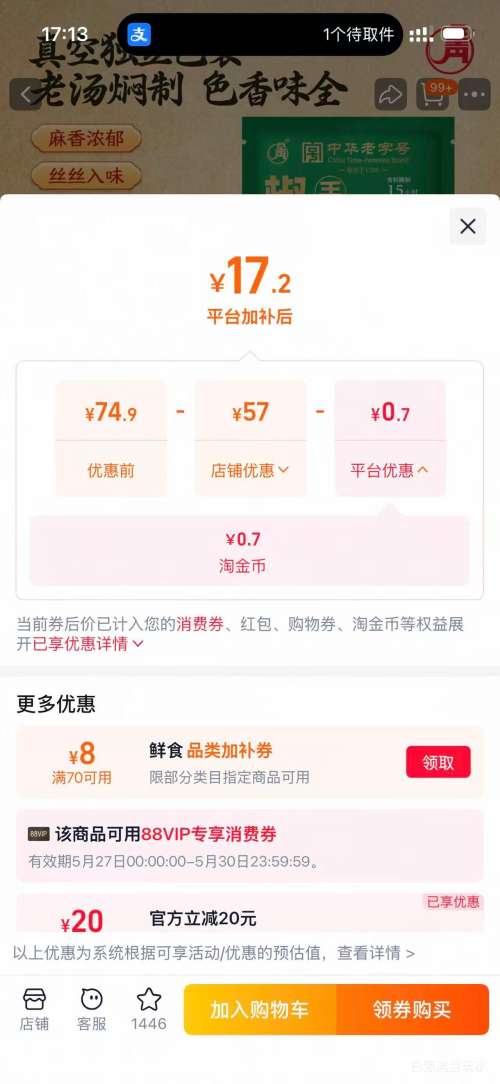Expand 已享优惠详情 link
The image size is (500, 1084).
(88, 644)
